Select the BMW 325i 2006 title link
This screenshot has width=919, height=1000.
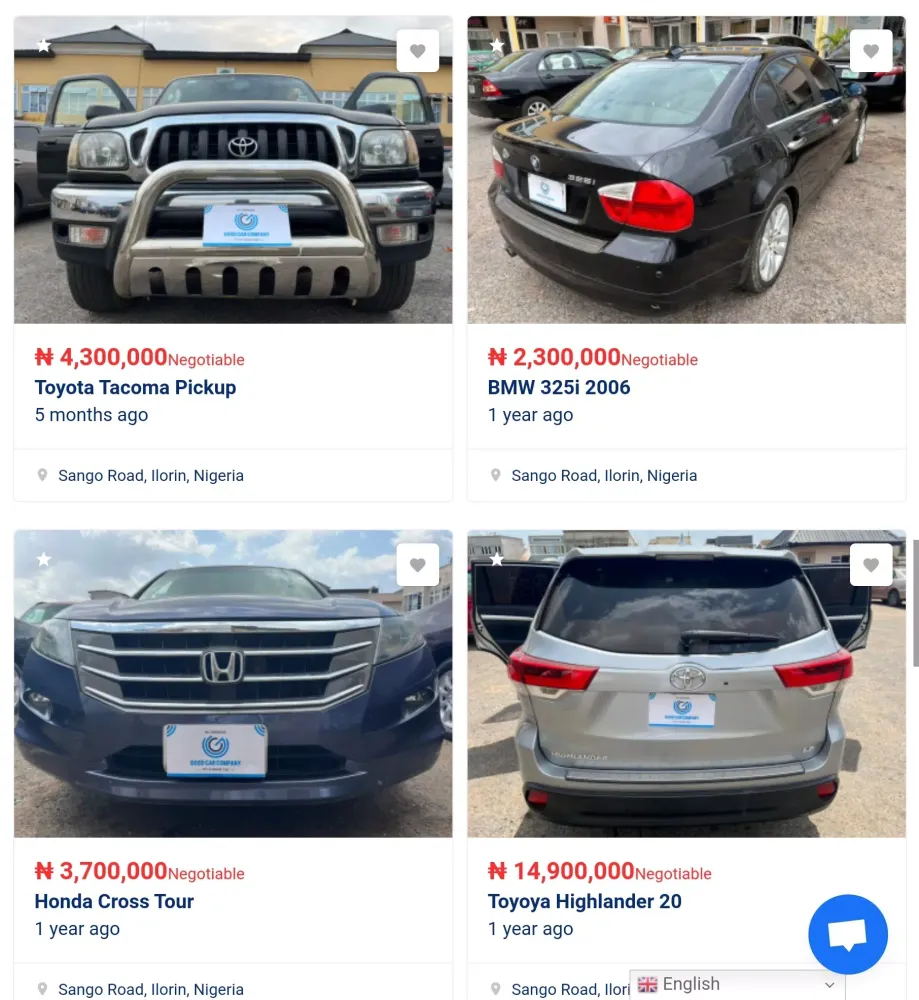coord(559,387)
